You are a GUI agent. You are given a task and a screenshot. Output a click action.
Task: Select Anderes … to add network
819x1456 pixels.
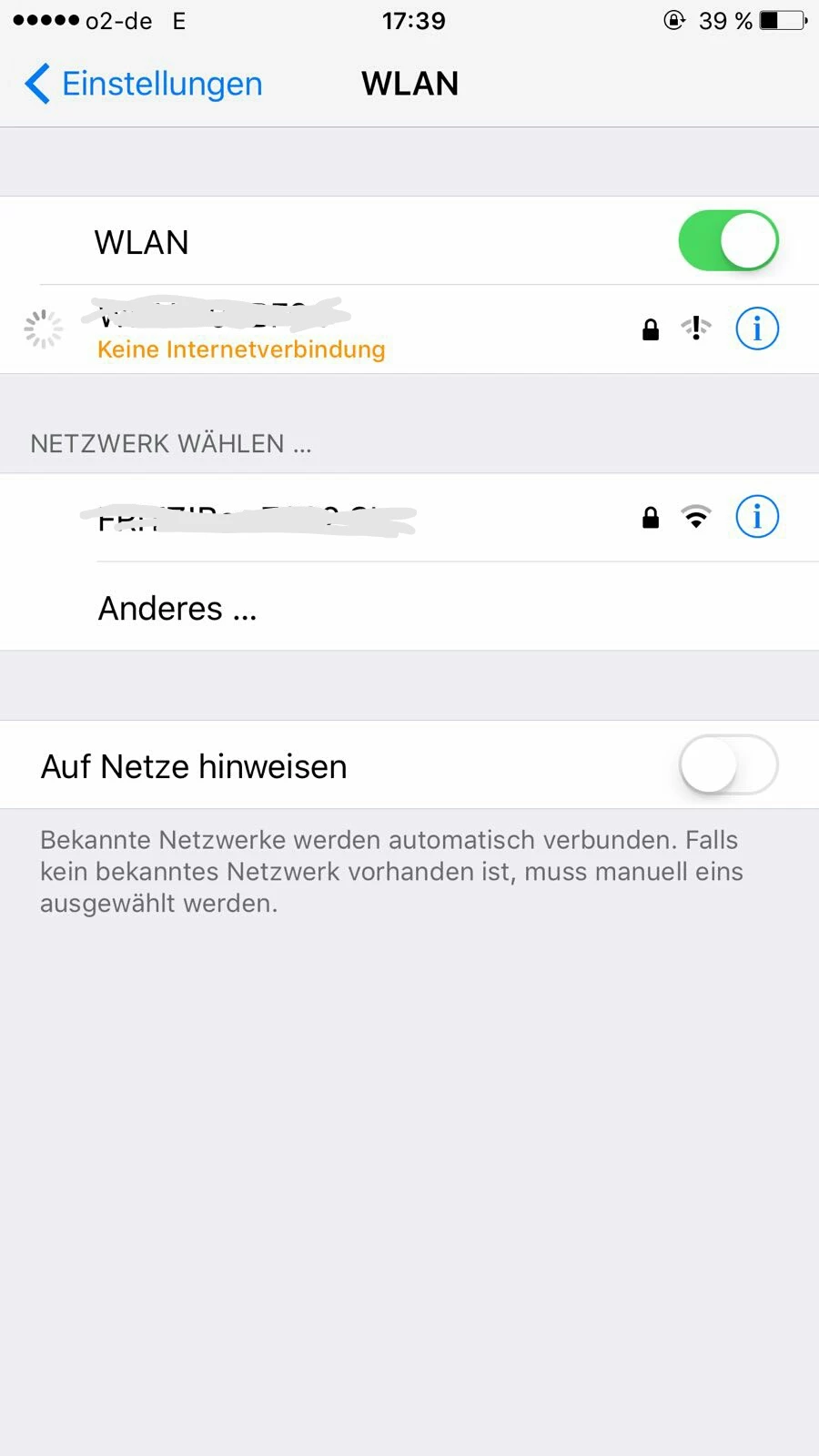point(177,608)
